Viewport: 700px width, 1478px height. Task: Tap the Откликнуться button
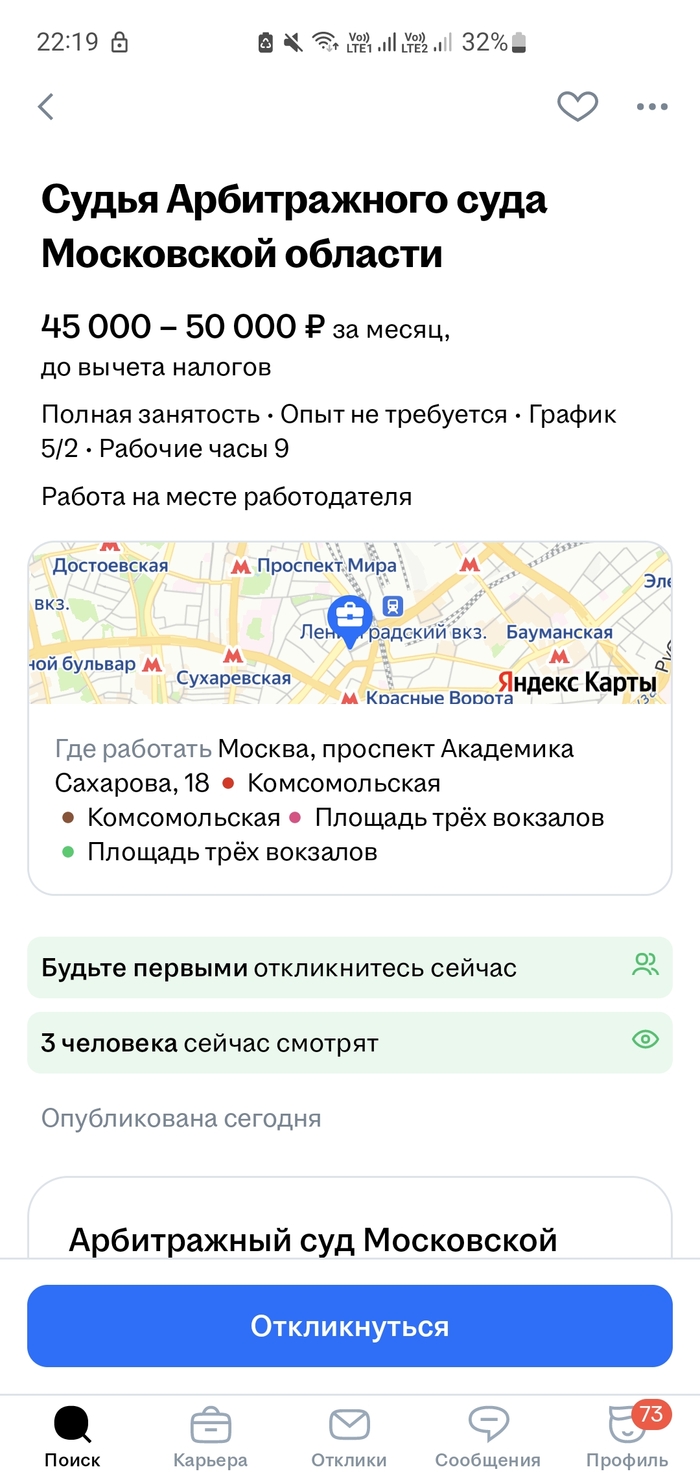(350, 1326)
